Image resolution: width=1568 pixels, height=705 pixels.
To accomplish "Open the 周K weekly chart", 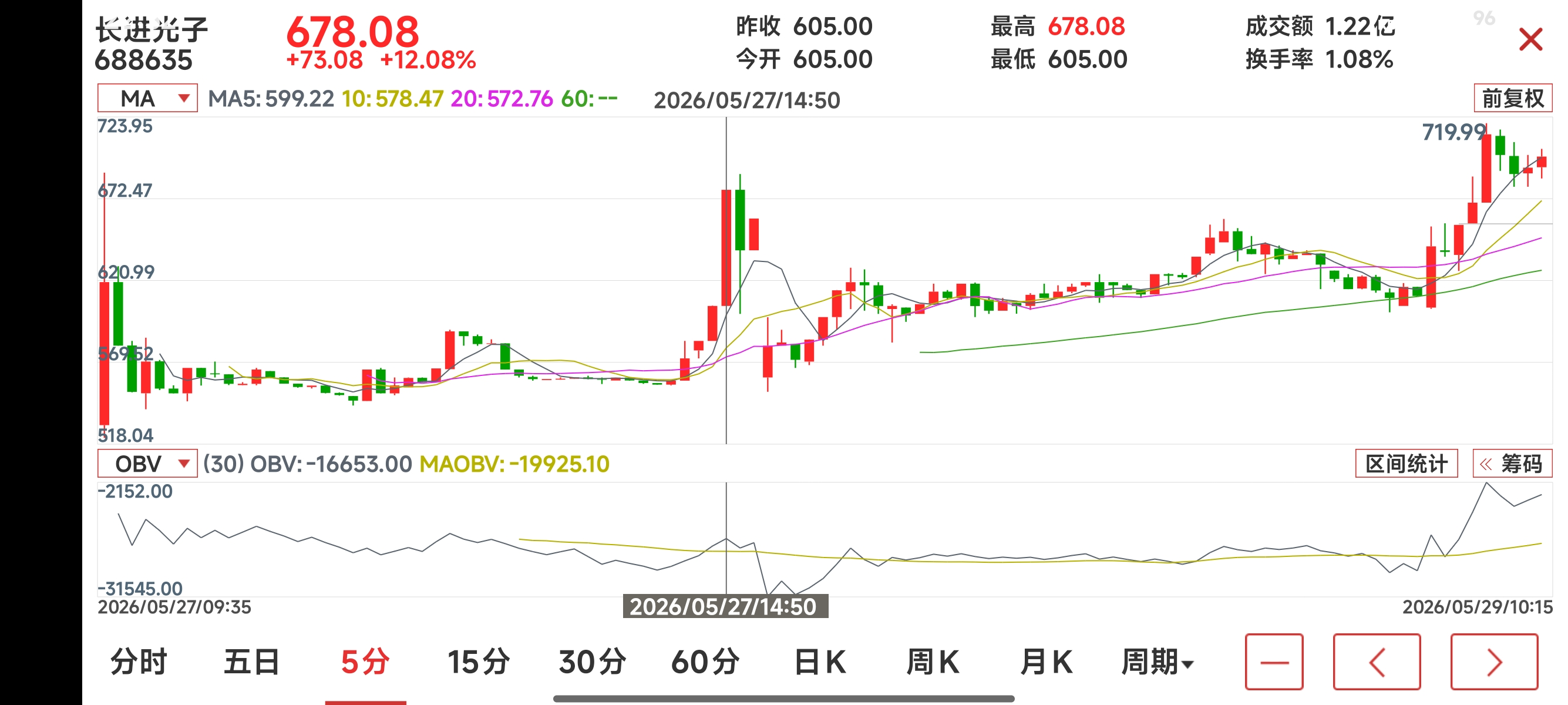I will coord(933,662).
